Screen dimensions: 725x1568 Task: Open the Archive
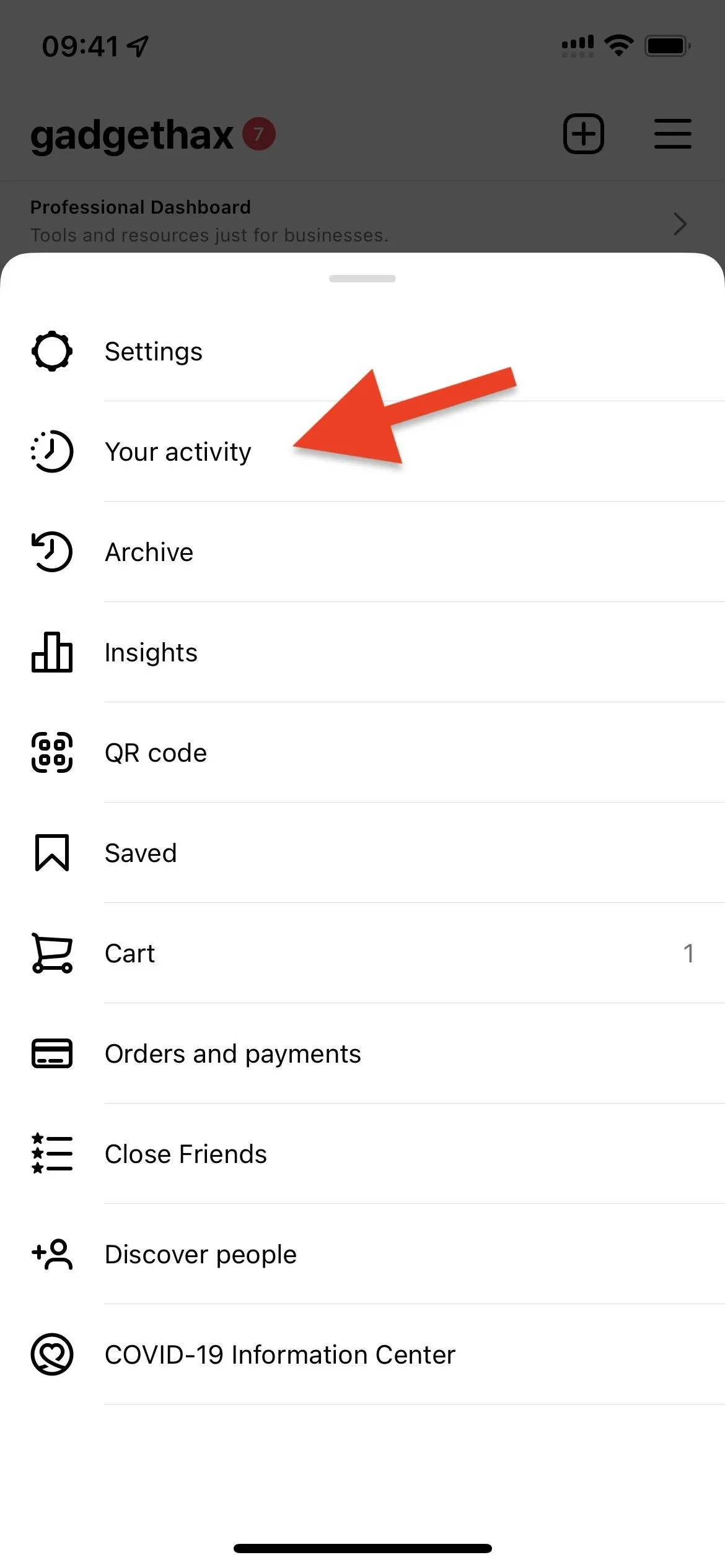362,552
